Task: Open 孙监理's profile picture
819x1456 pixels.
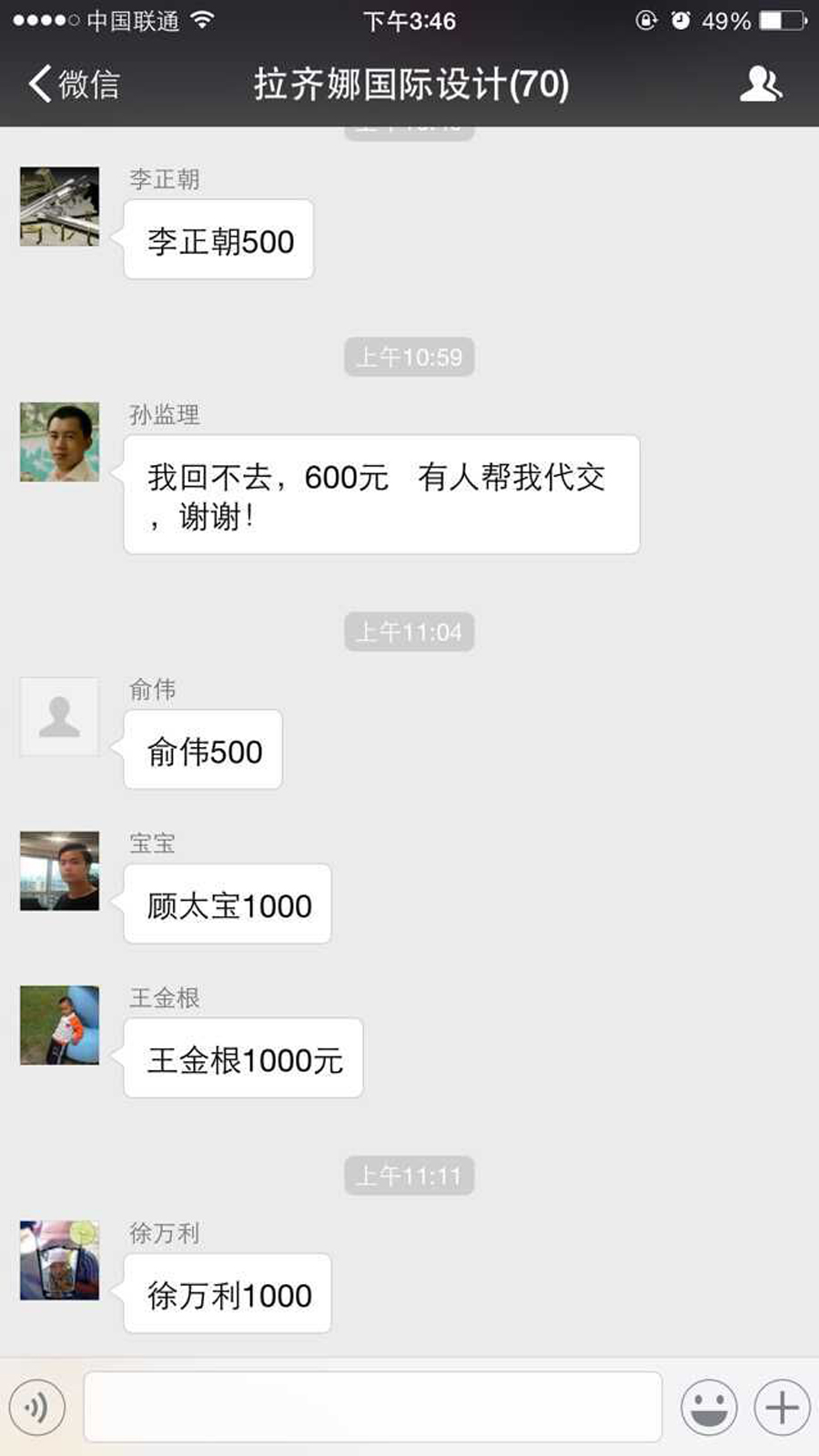Action: 60,442
